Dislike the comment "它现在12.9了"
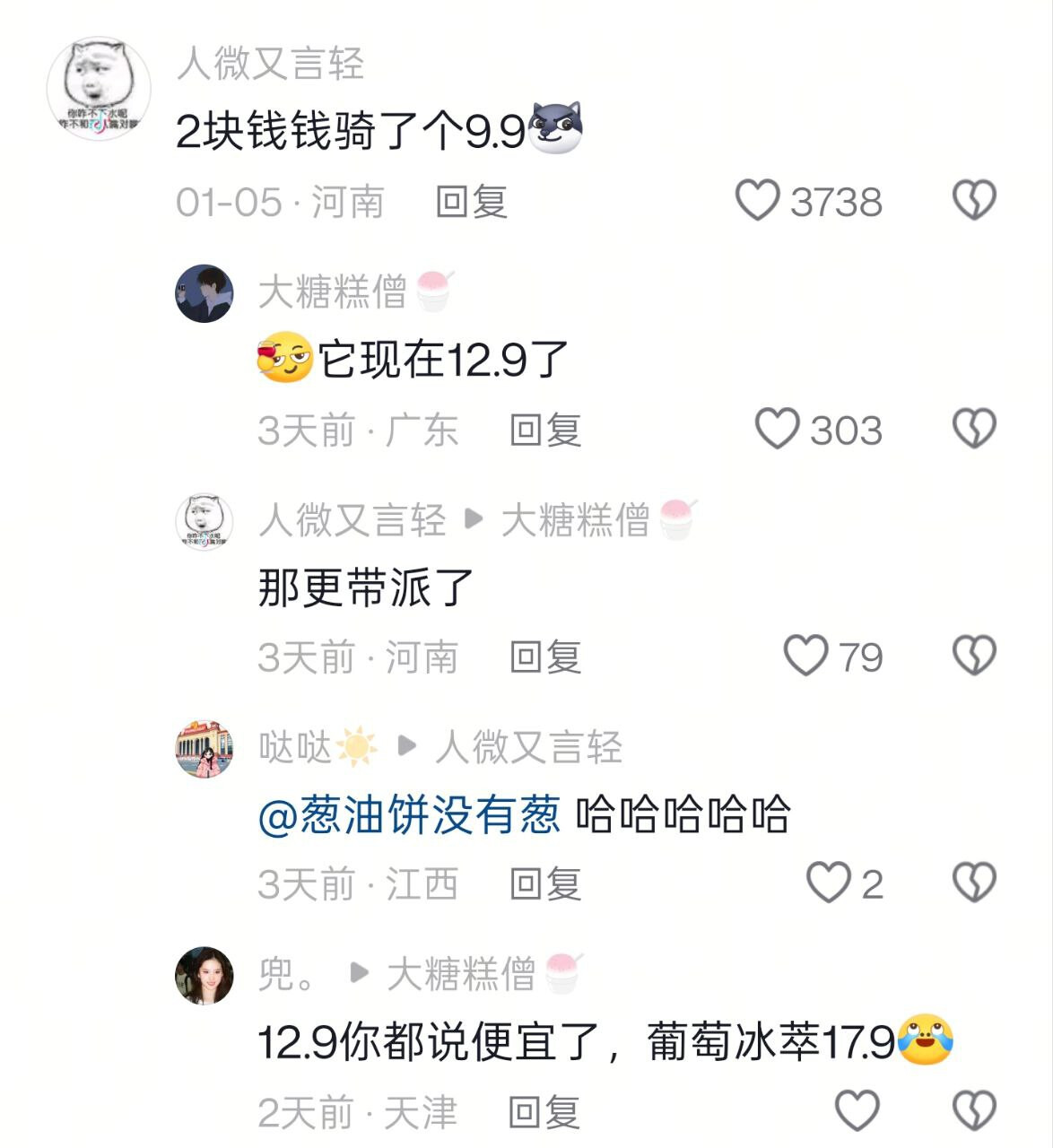The height and width of the screenshot is (1148, 1053). 974,428
